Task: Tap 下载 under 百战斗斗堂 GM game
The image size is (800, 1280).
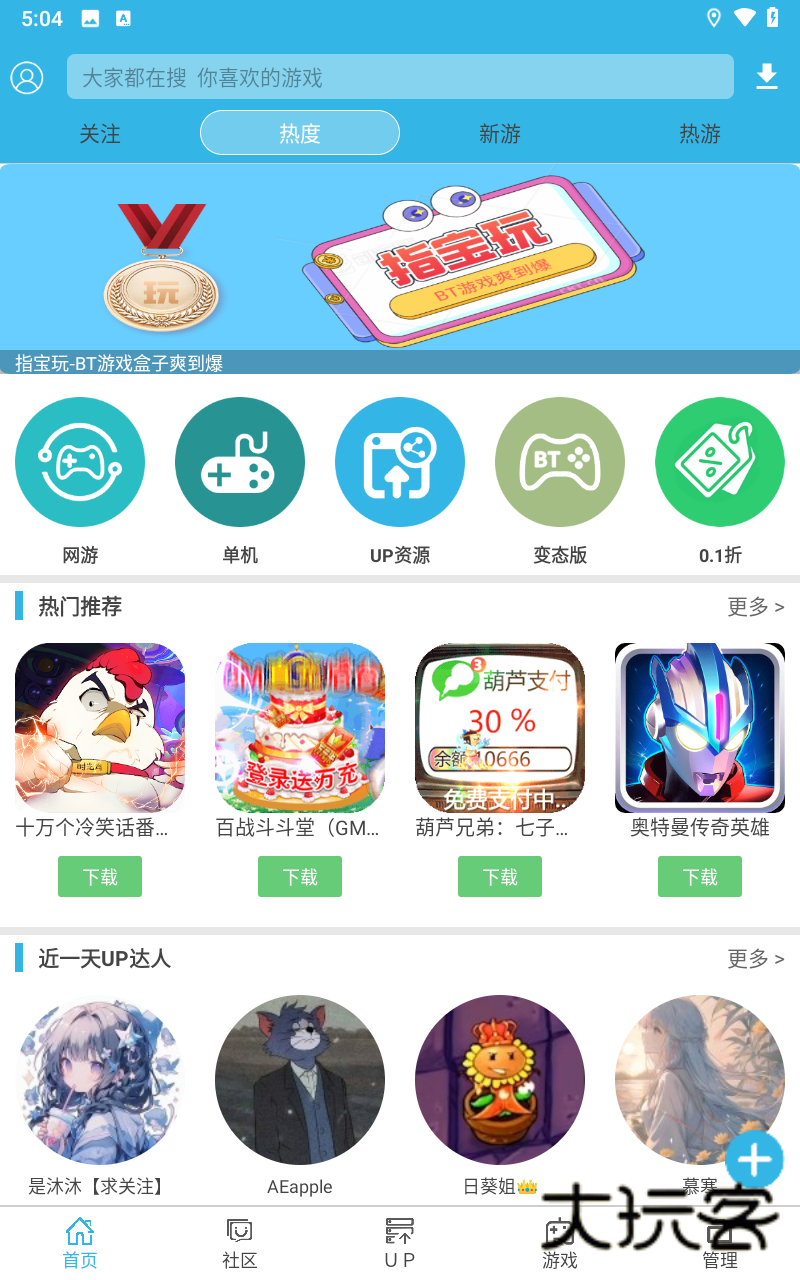Action: [x=300, y=876]
